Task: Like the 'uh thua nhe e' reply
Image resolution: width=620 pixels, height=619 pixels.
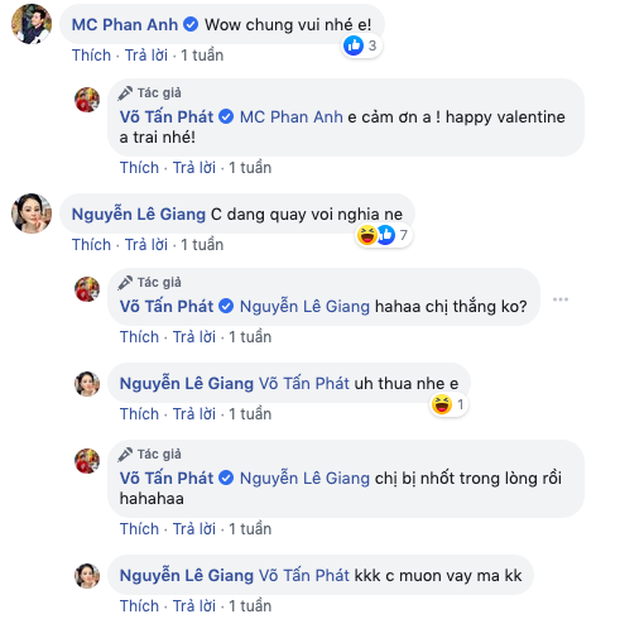Action: (139, 413)
